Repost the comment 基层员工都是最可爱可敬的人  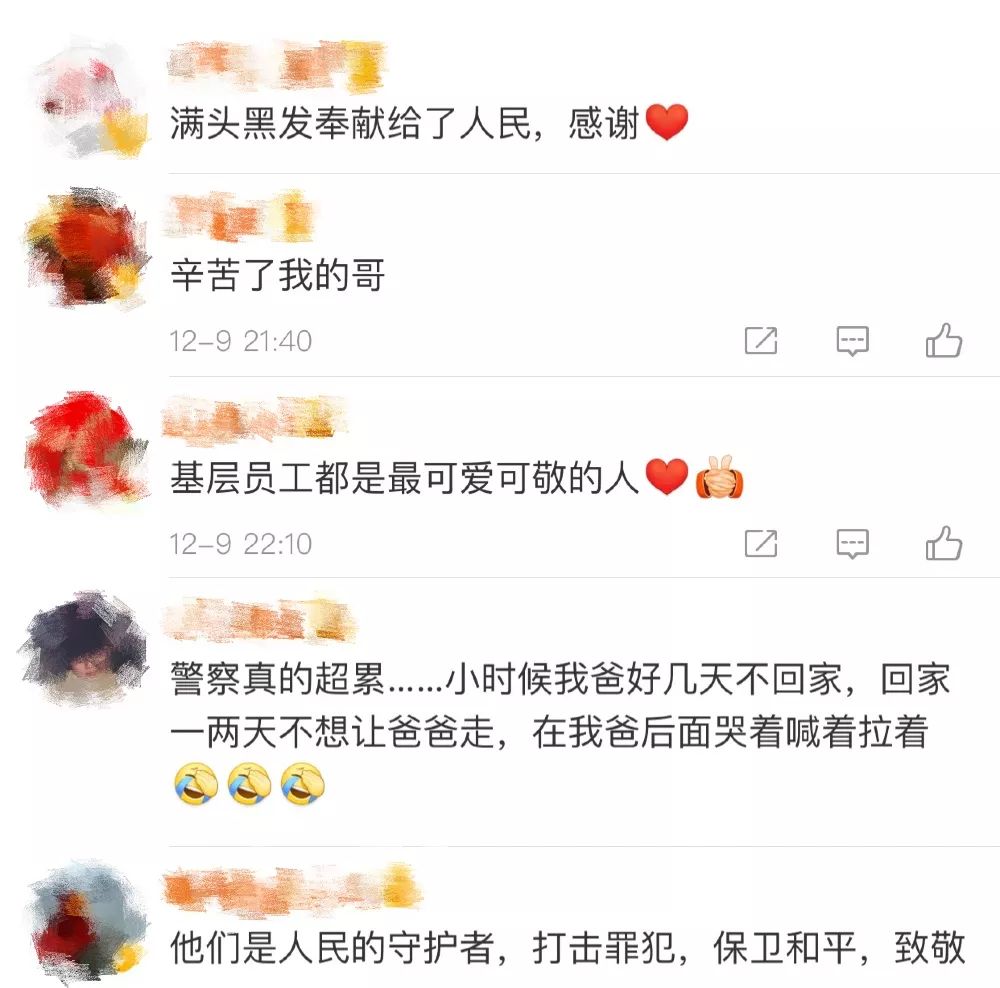pyautogui.click(x=761, y=544)
